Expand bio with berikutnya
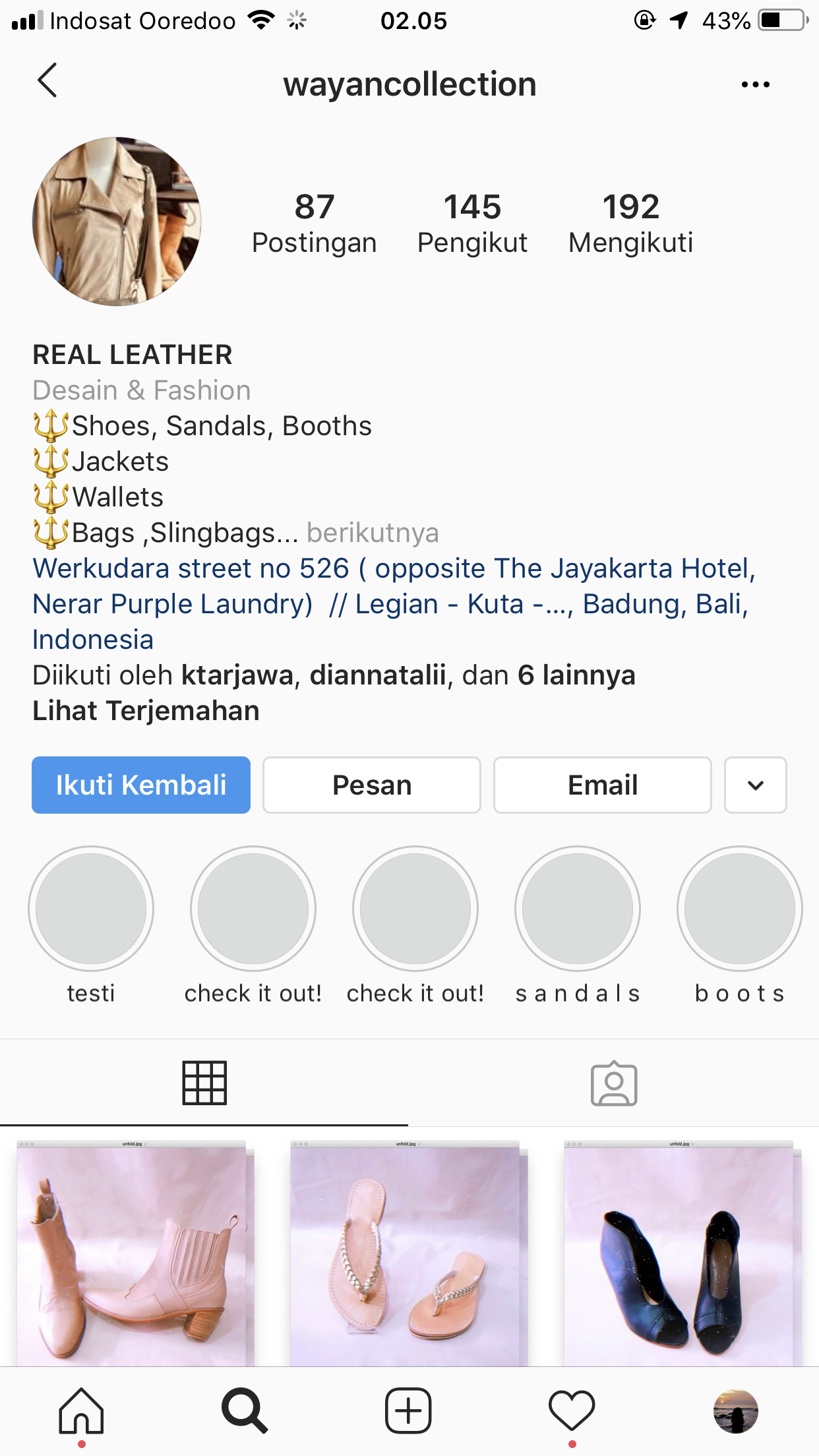The height and width of the screenshot is (1456, 819). pos(373,533)
